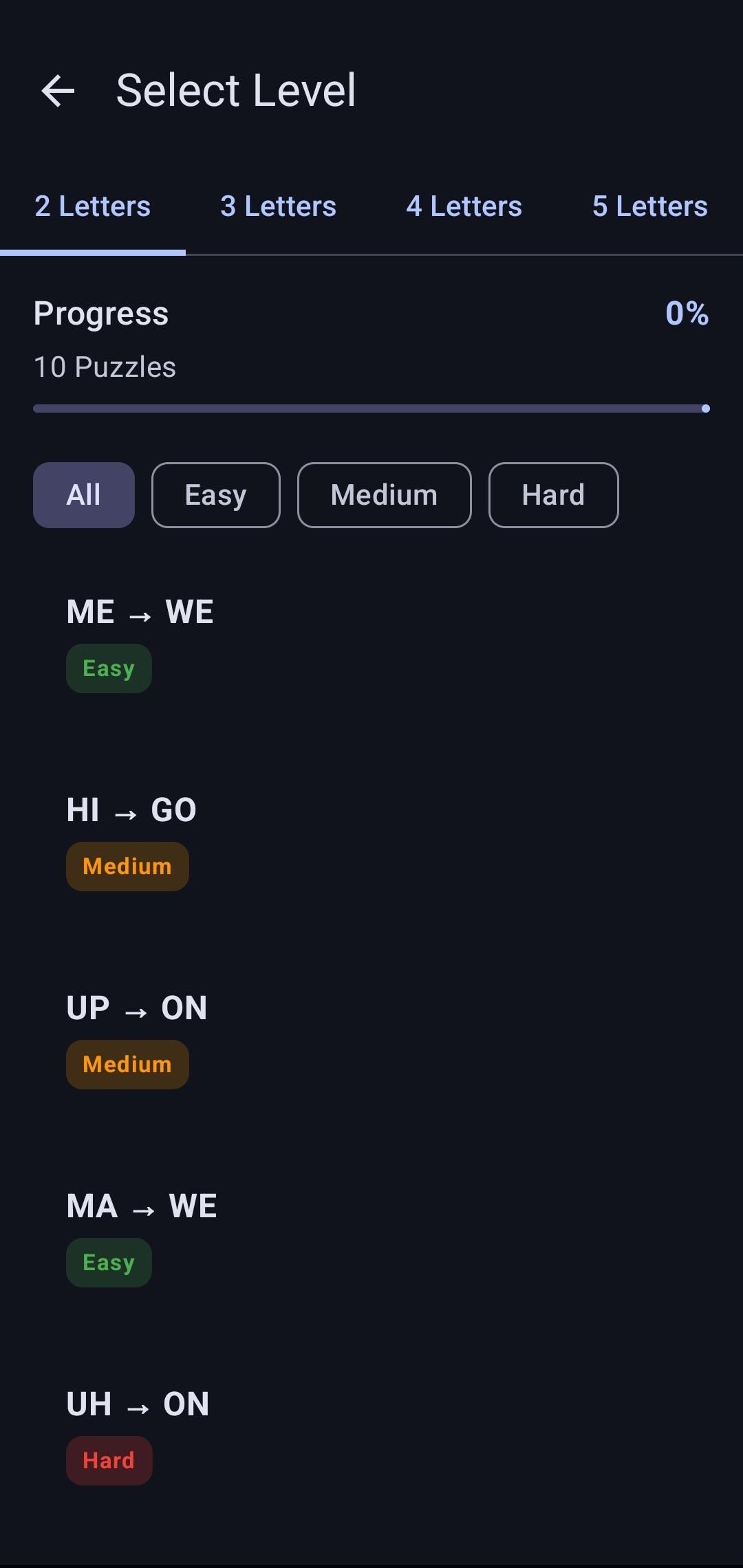Switch to the 4 Letters tab
This screenshot has width=743, height=1568.
click(464, 206)
